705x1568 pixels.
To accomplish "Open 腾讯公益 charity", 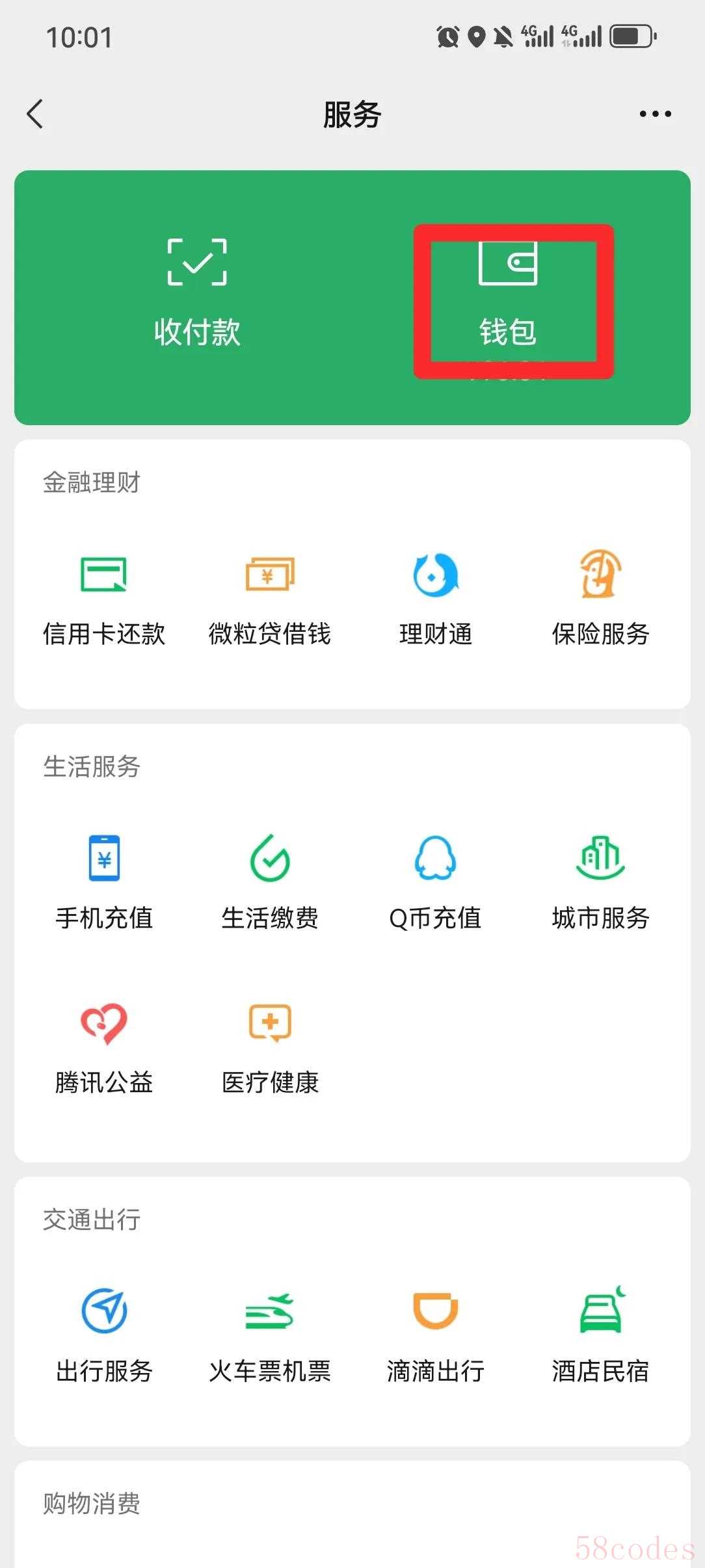I will coord(104,1047).
